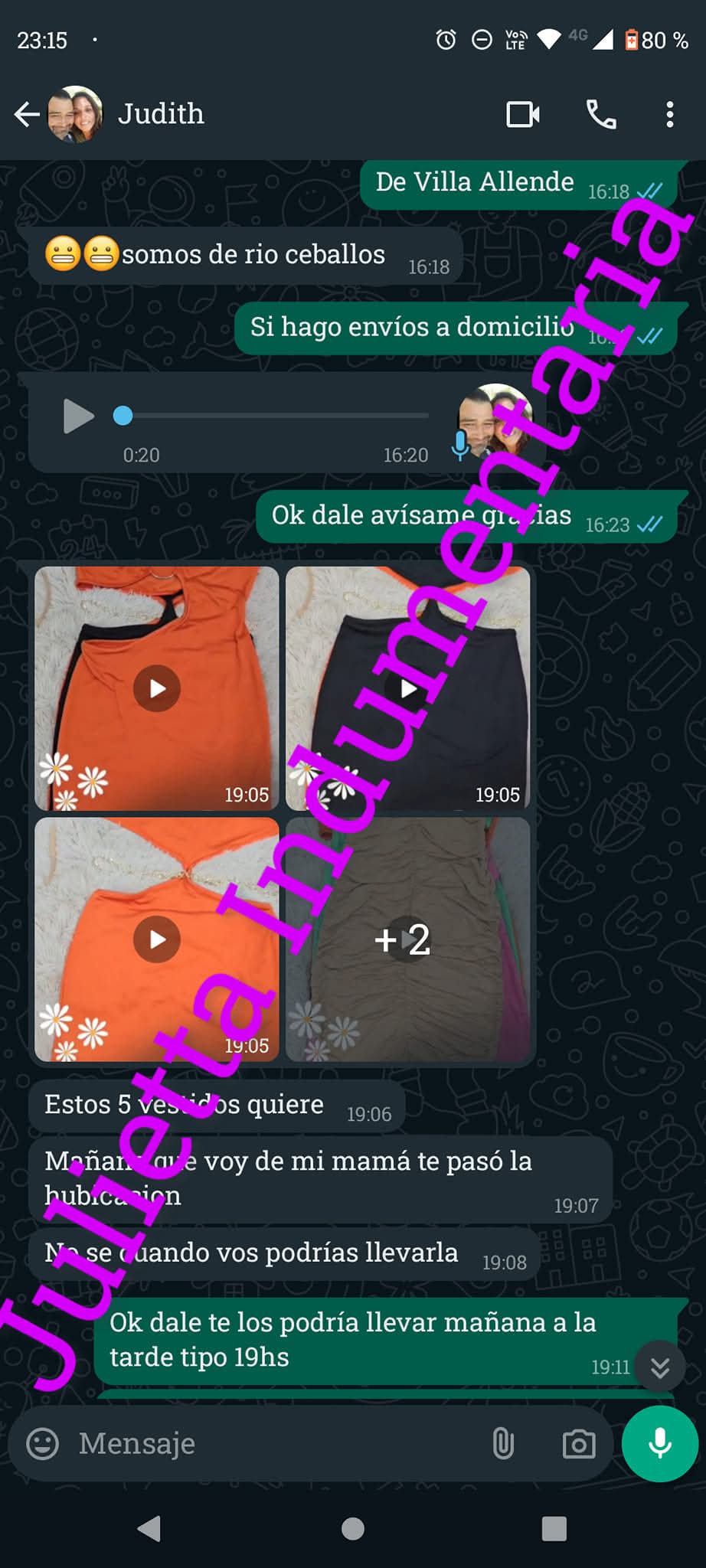
Task: Record a voice message with the microphone
Action: pyautogui.click(x=660, y=1444)
